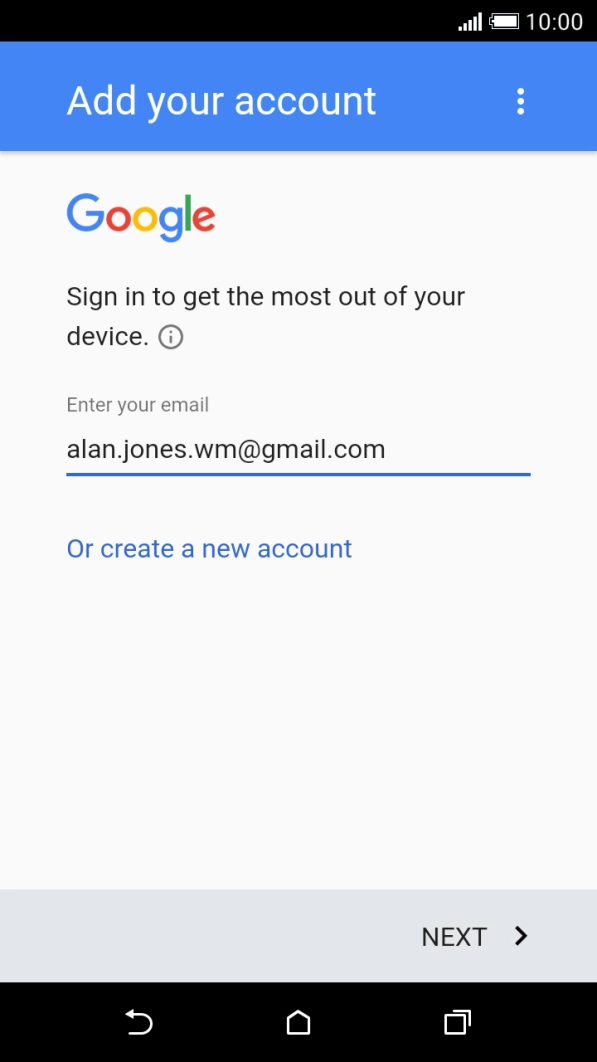Screen dimensions: 597x1062
Task: Return to the home screen
Action: point(298,1022)
